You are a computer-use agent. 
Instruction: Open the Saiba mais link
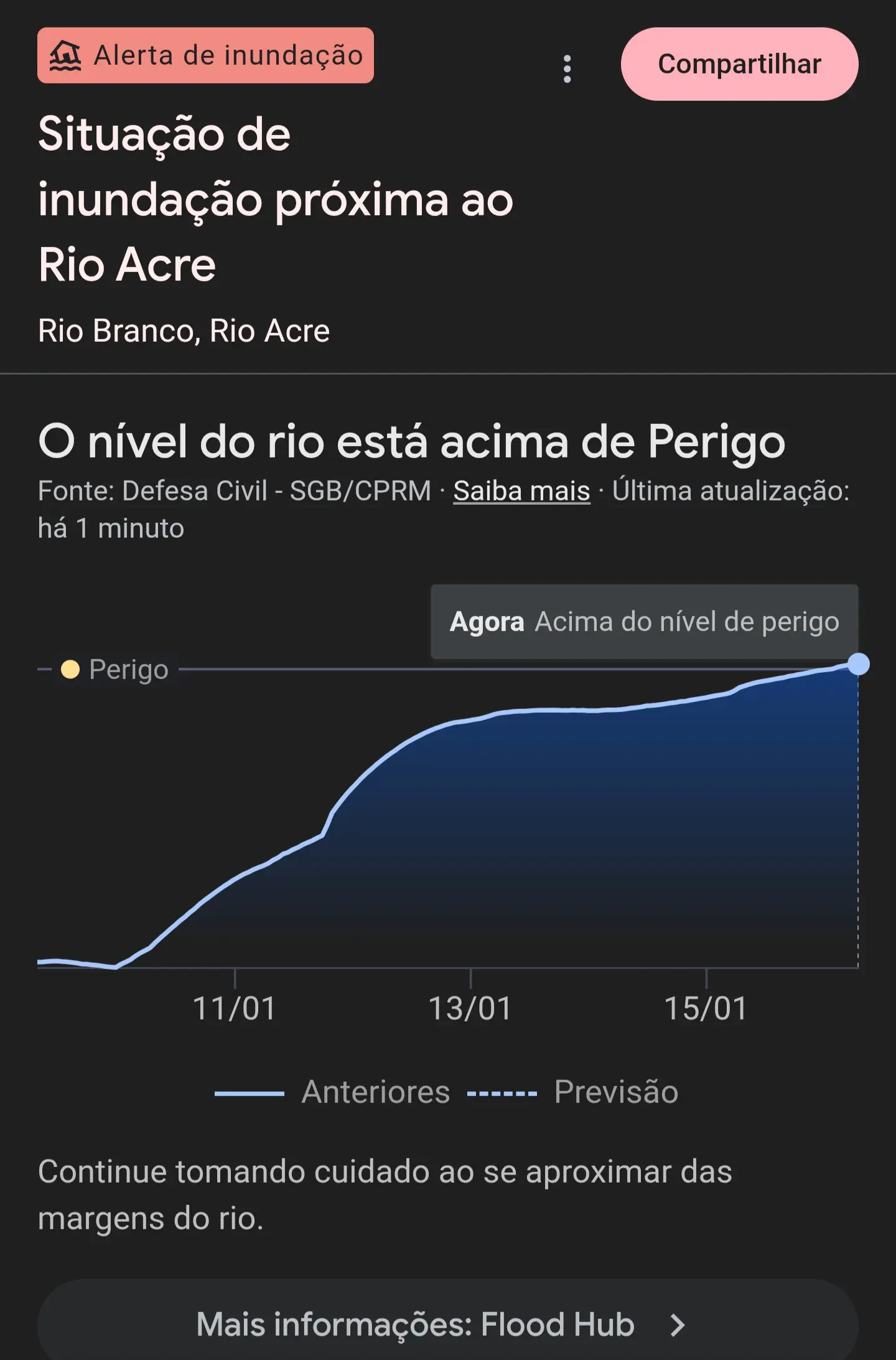point(521,491)
